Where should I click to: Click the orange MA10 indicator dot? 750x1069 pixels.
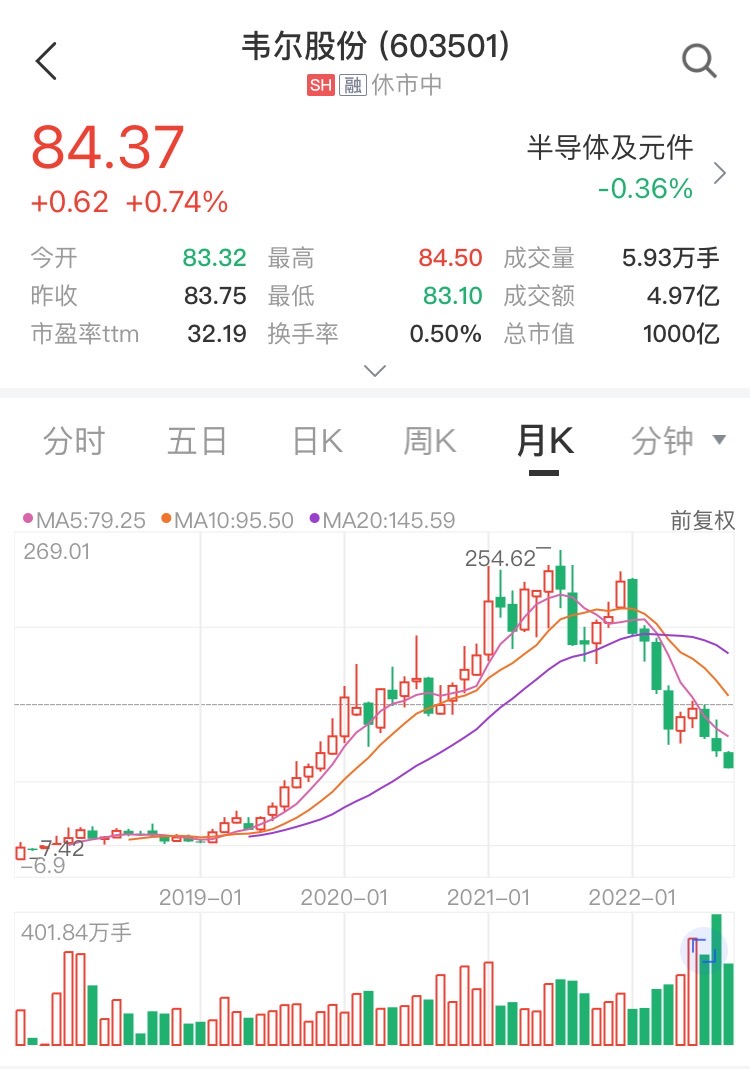pyautogui.click(x=165, y=520)
